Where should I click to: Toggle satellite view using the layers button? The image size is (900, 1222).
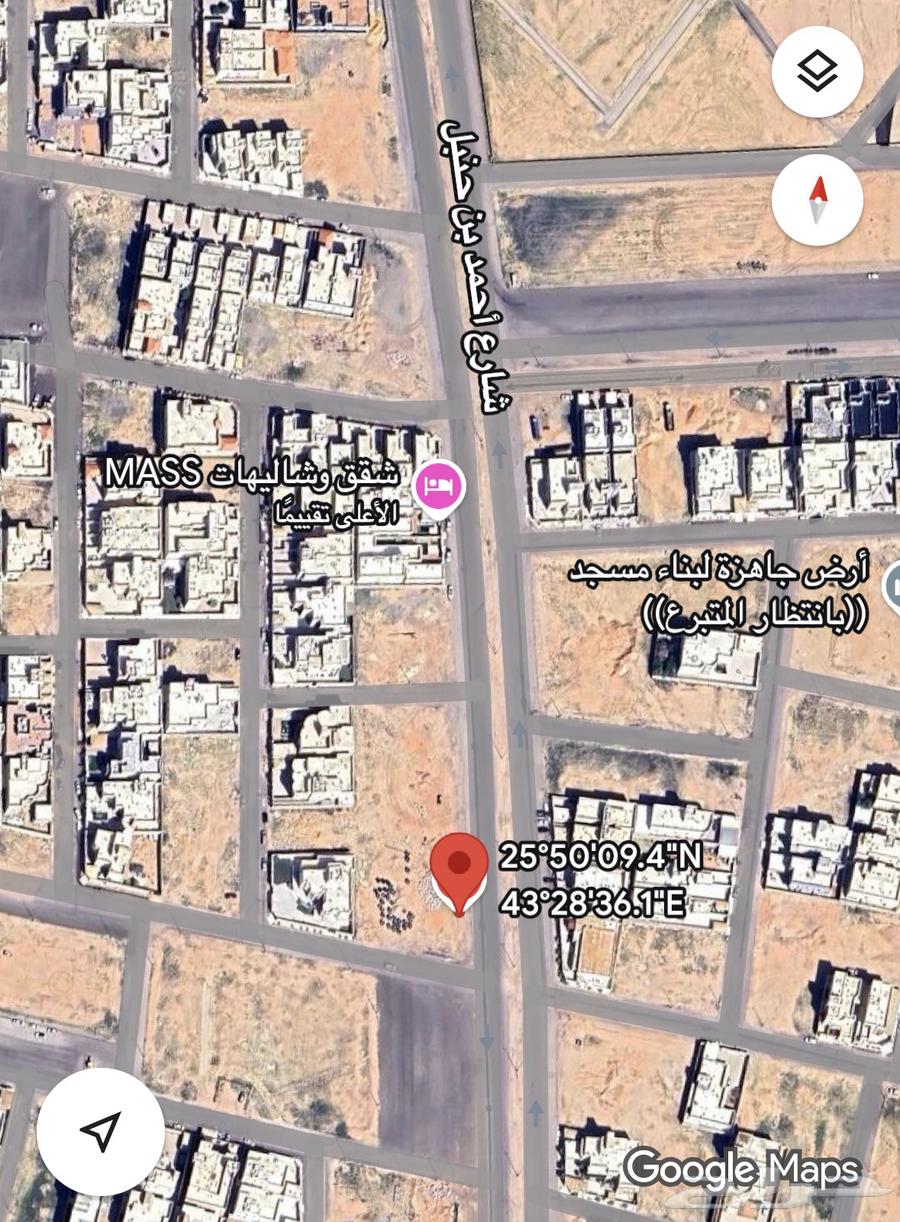point(817,71)
